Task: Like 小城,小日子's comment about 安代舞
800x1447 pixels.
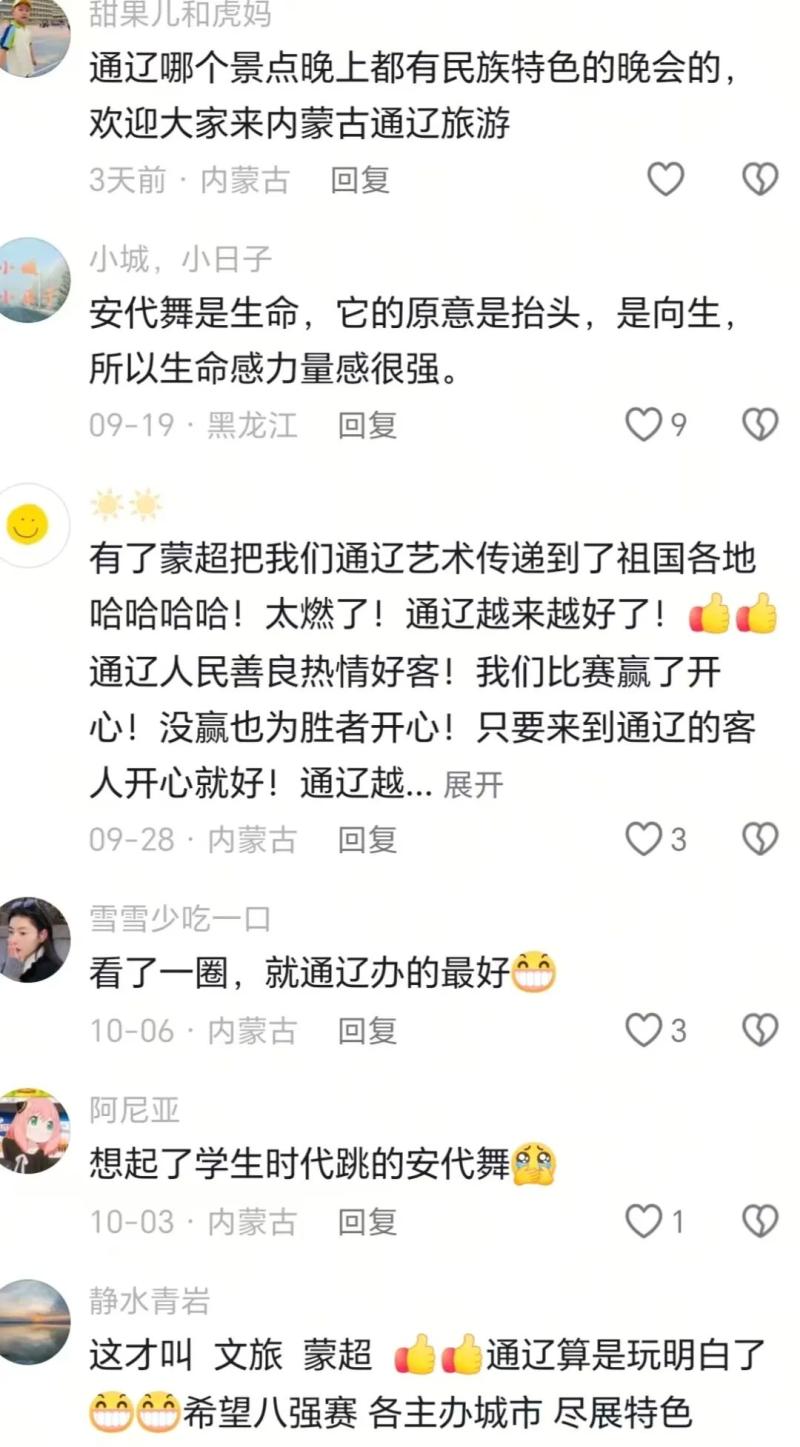Action: (x=645, y=425)
